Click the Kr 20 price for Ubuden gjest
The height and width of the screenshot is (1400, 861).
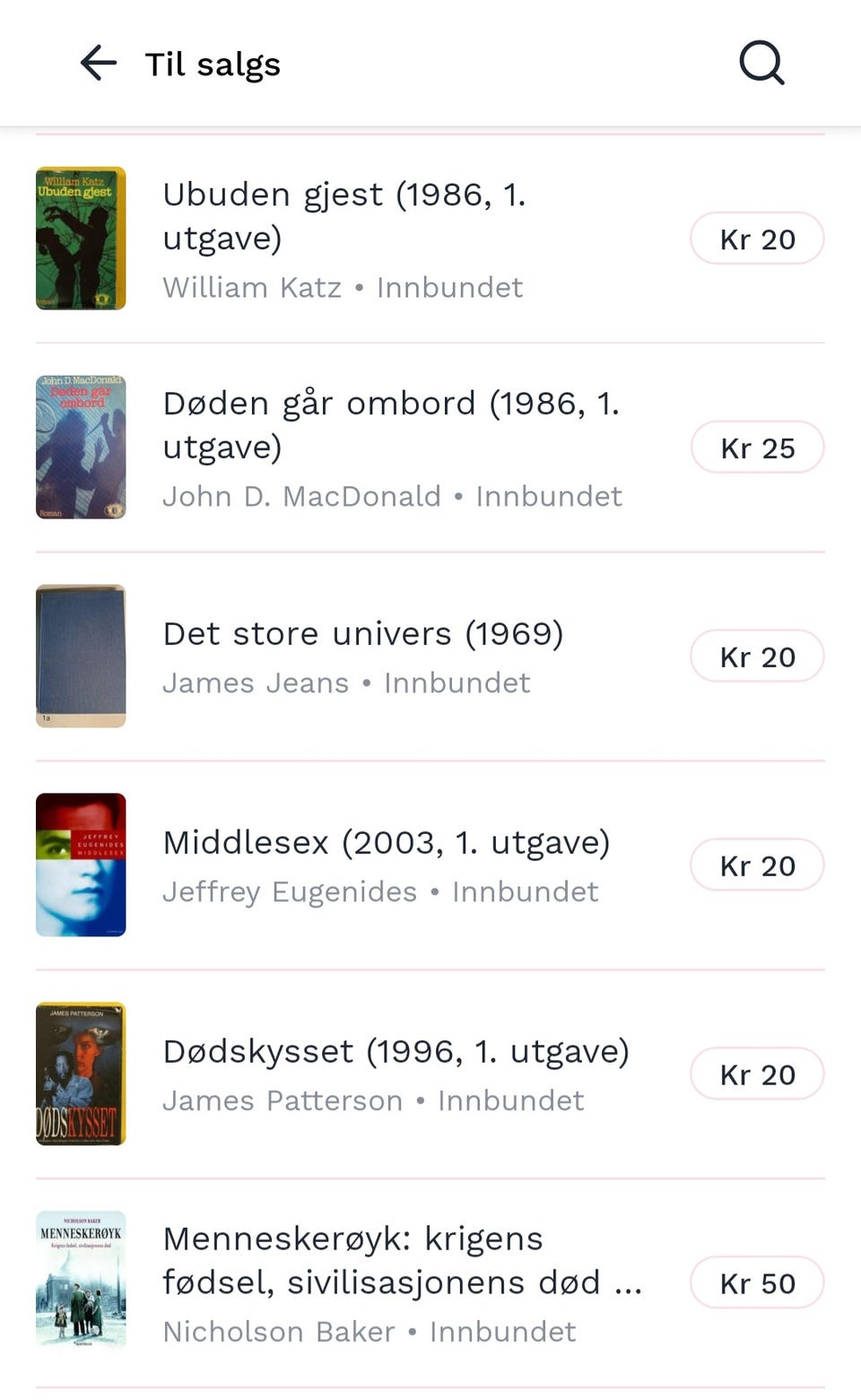[757, 239]
